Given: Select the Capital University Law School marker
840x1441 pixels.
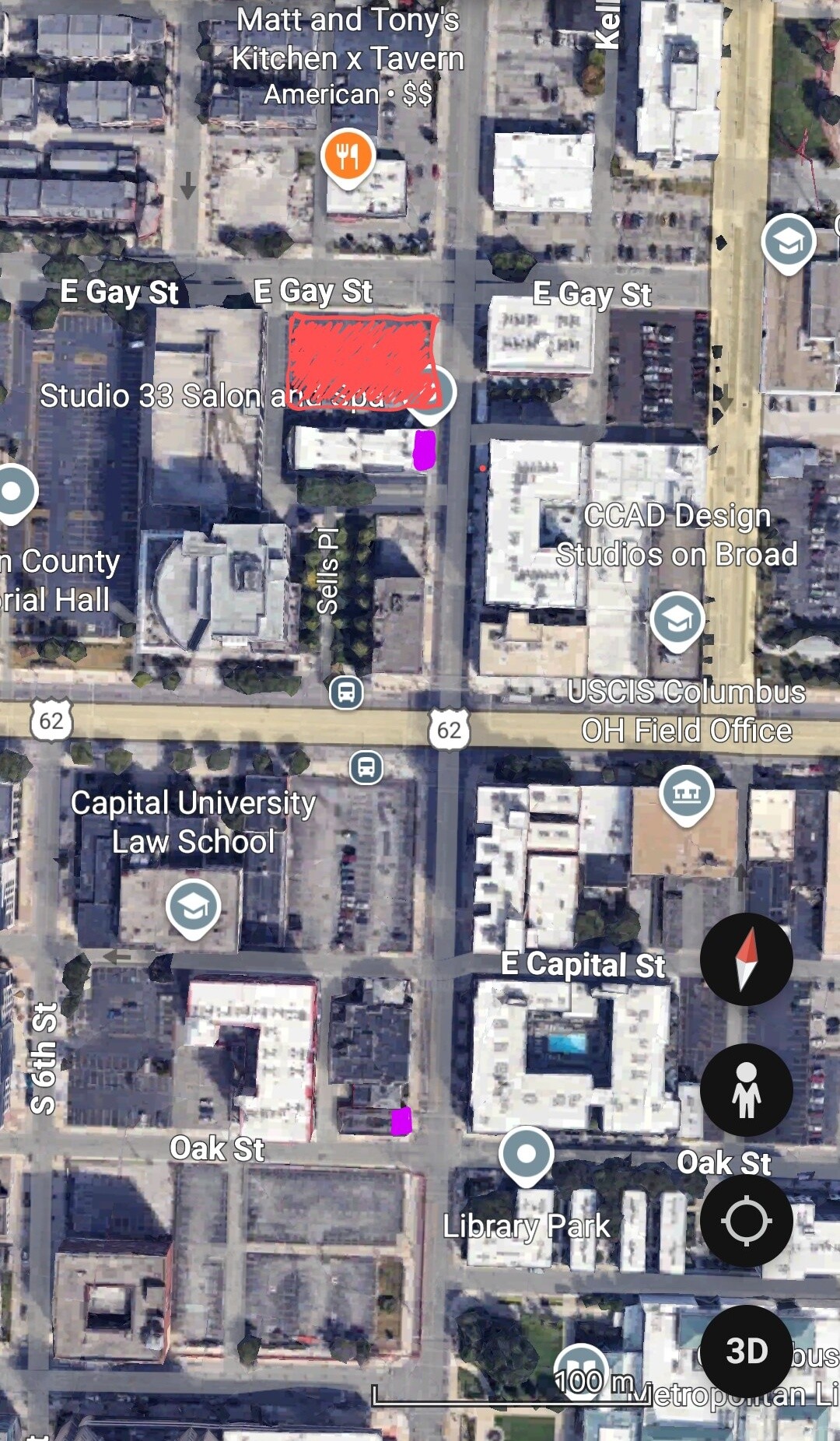Looking at the screenshot, I should (x=192, y=909).
